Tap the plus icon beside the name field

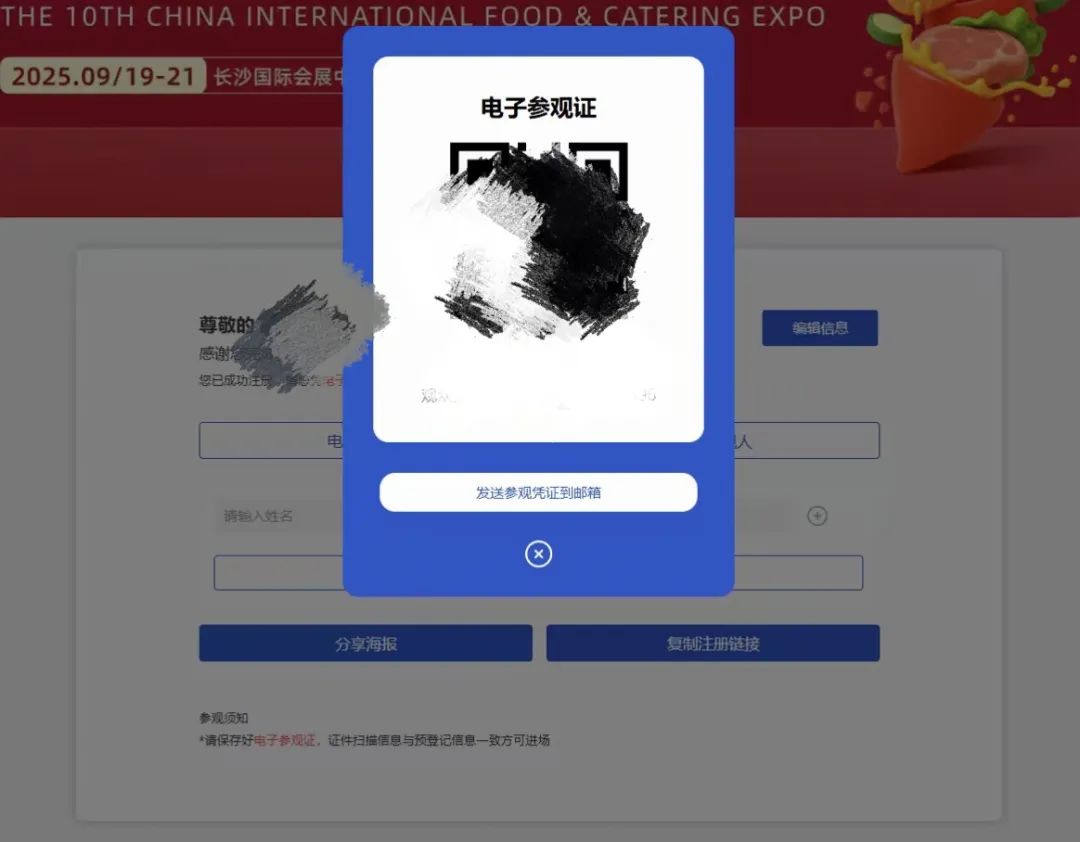pos(817,516)
